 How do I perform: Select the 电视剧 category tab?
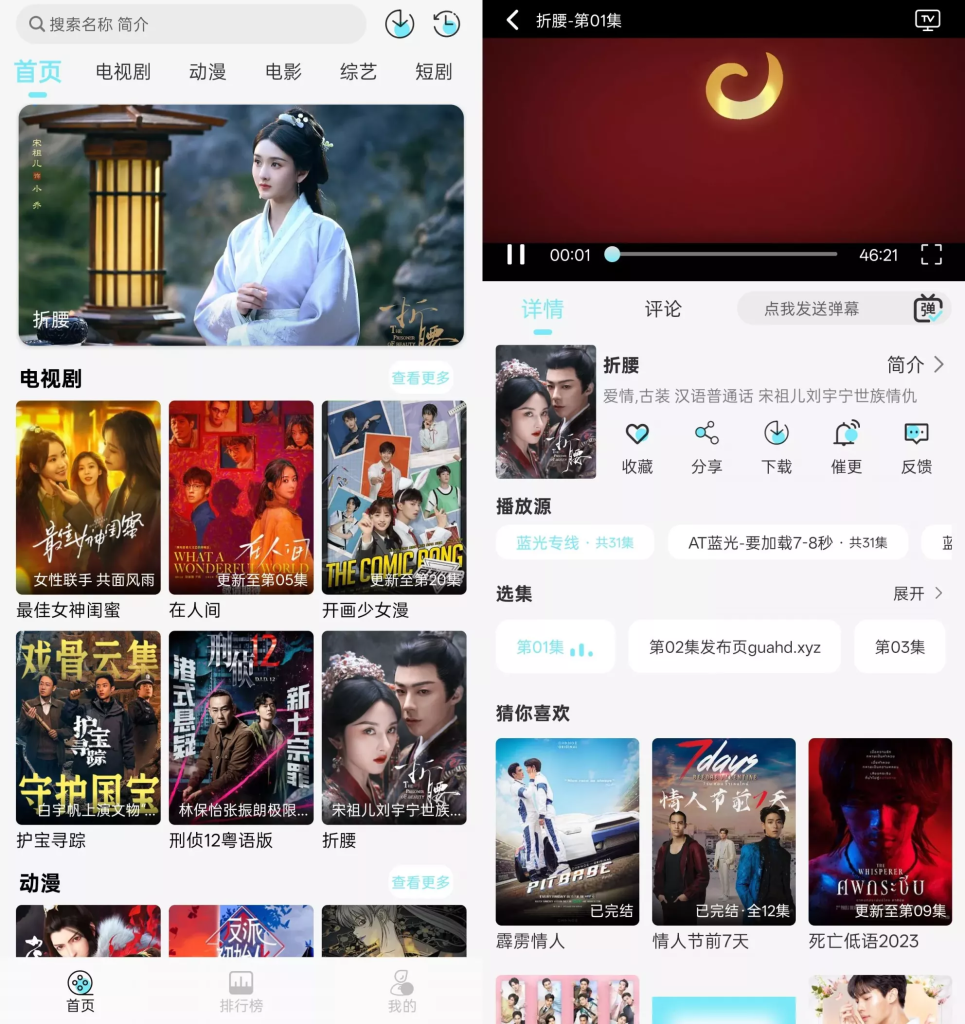(122, 72)
